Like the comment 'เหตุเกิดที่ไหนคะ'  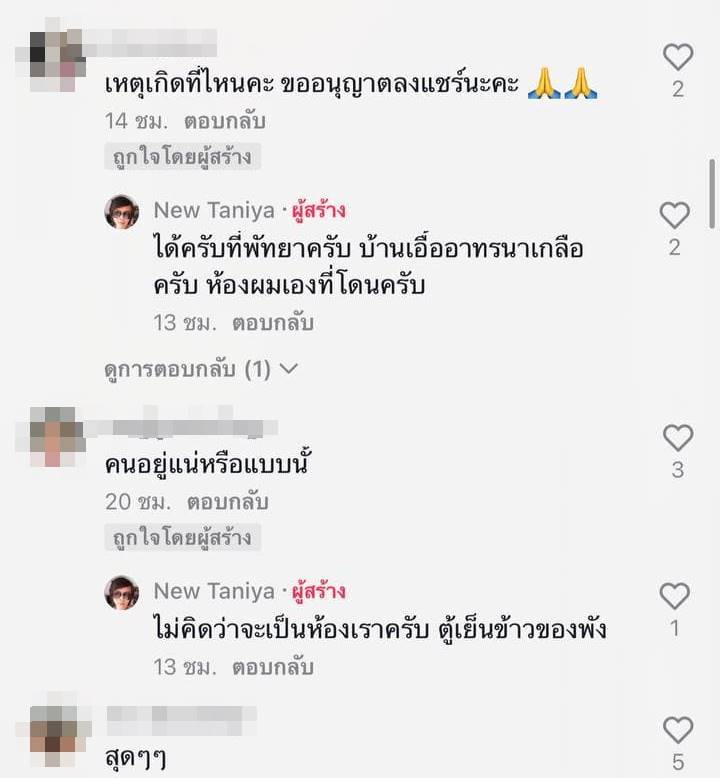(677, 57)
